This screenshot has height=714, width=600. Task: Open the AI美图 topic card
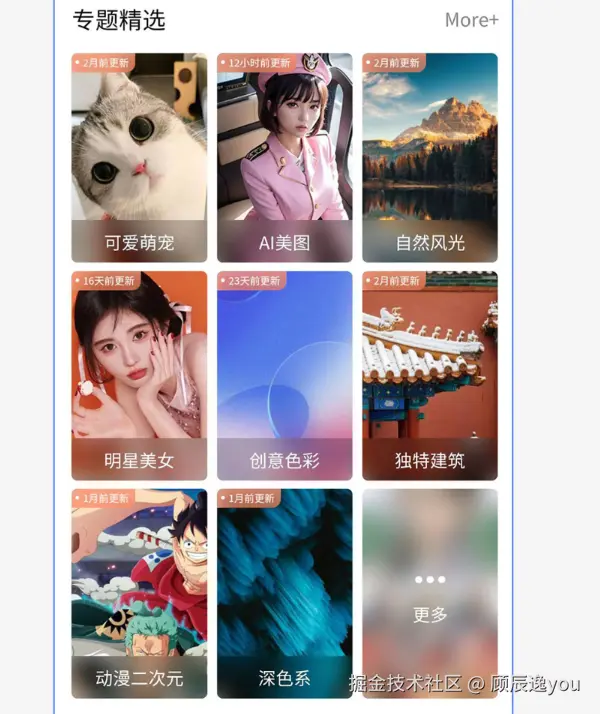(284, 157)
